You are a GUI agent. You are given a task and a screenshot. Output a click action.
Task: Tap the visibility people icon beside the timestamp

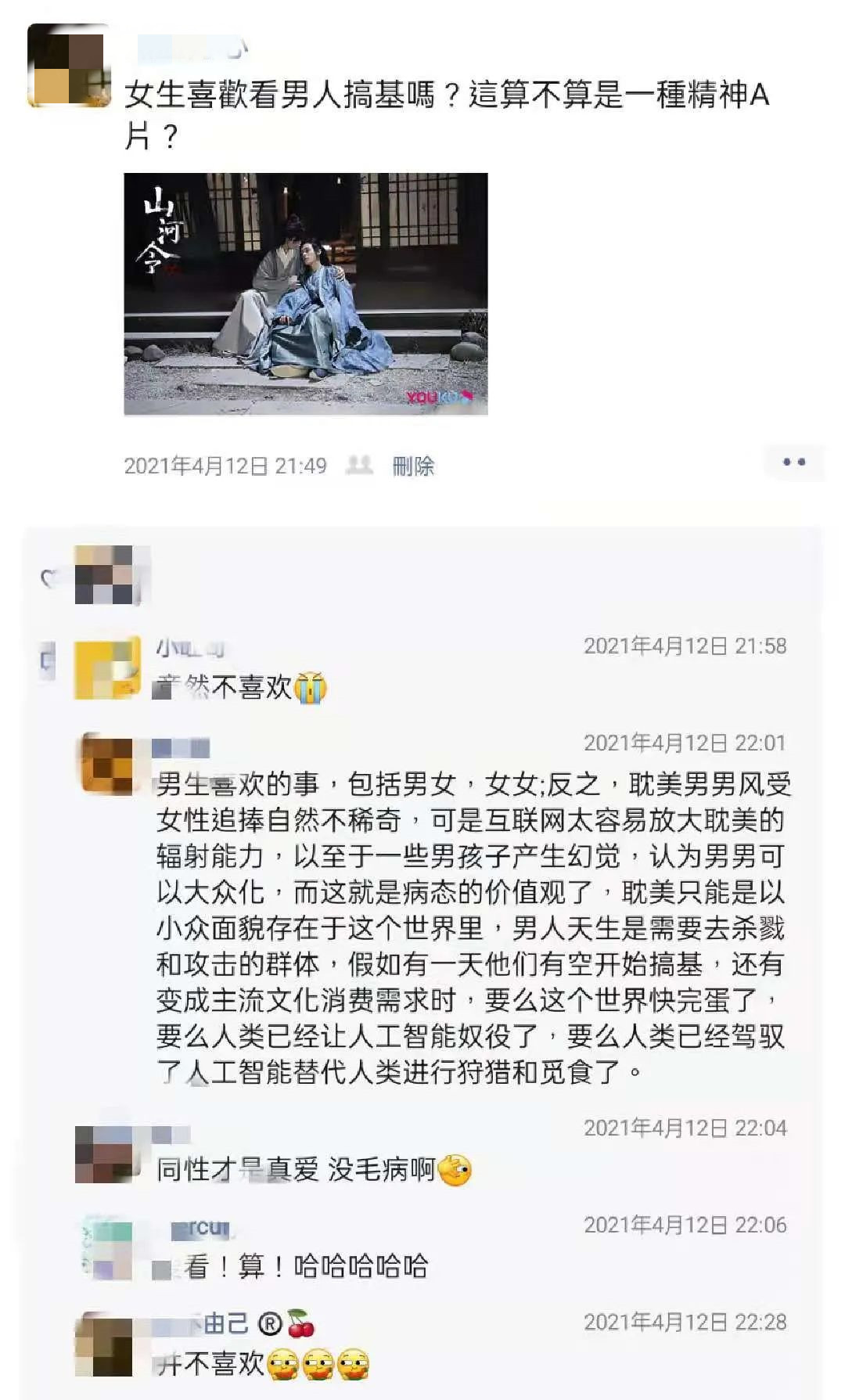[359, 465]
